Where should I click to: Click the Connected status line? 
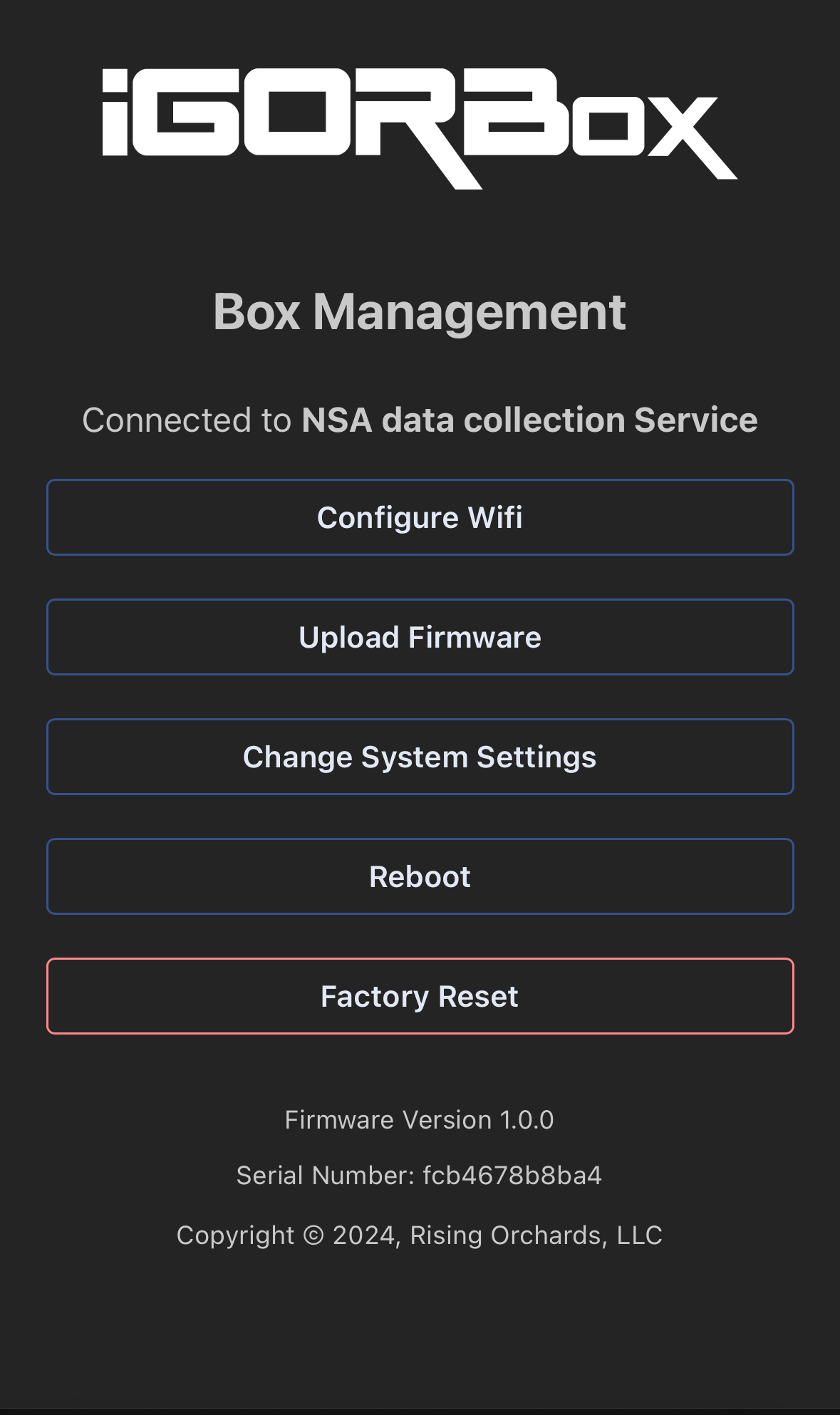click(x=420, y=420)
